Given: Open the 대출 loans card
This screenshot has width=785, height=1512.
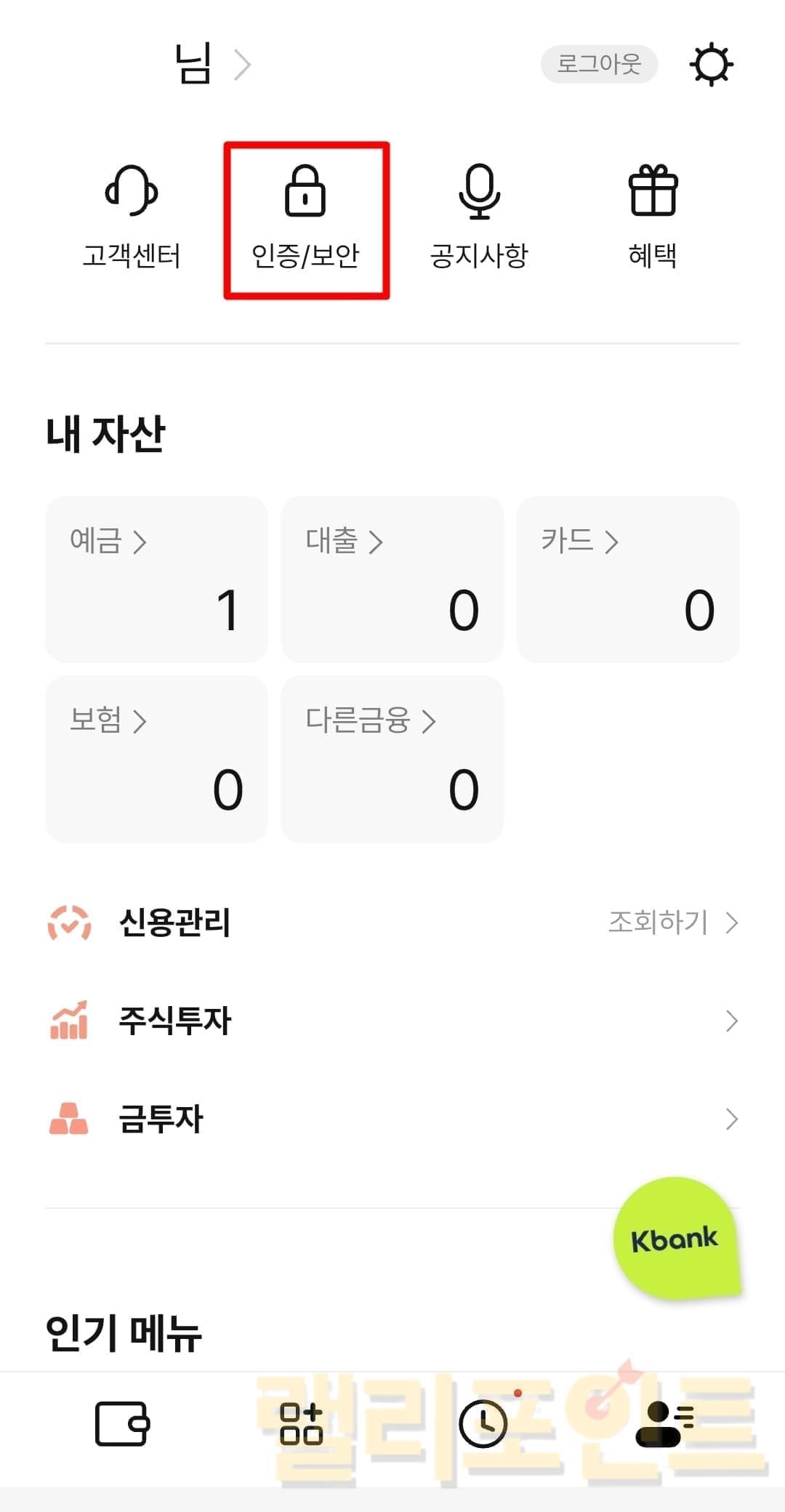Looking at the screenshot, I should (392, 579).
